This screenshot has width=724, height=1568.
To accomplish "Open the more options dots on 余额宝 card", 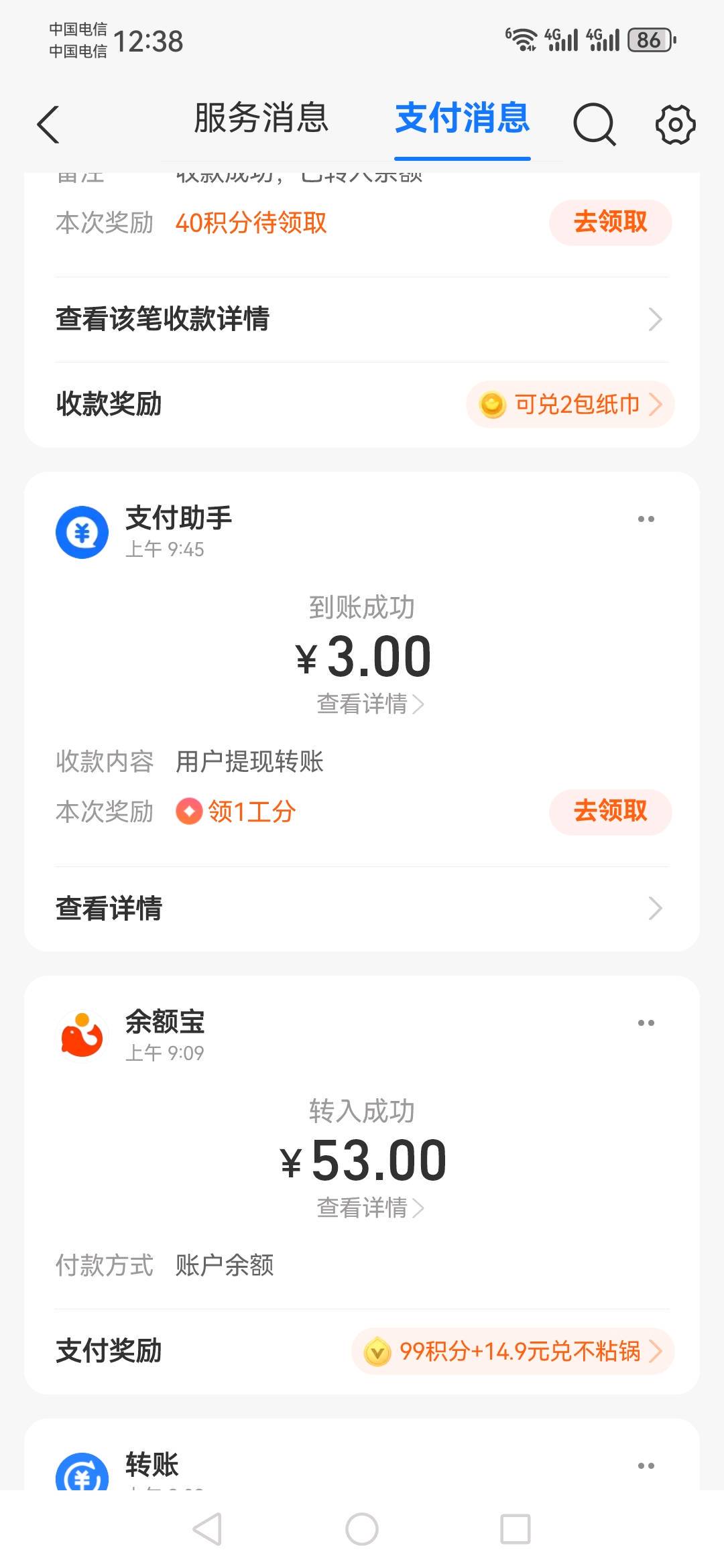I will (646, 1023).
